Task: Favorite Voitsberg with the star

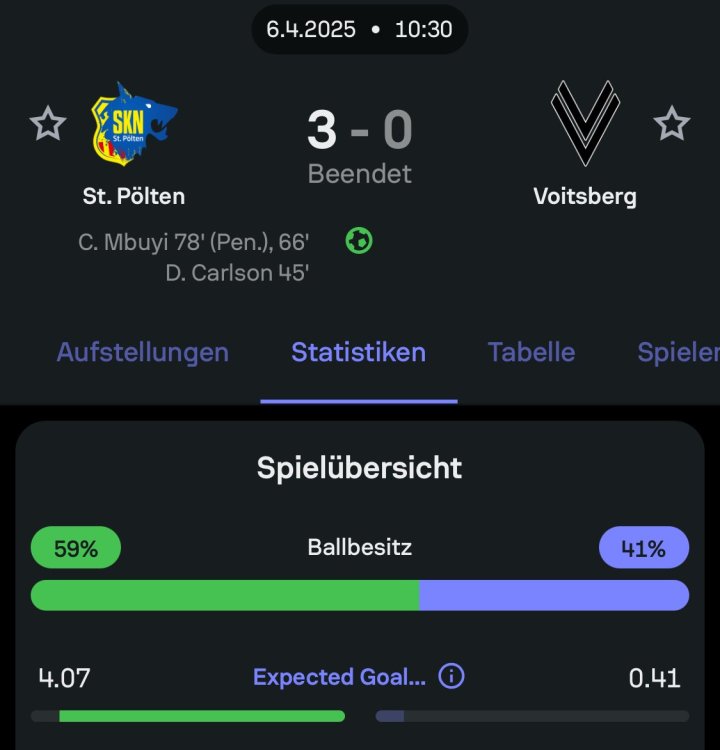Action: tap(671, 124)
